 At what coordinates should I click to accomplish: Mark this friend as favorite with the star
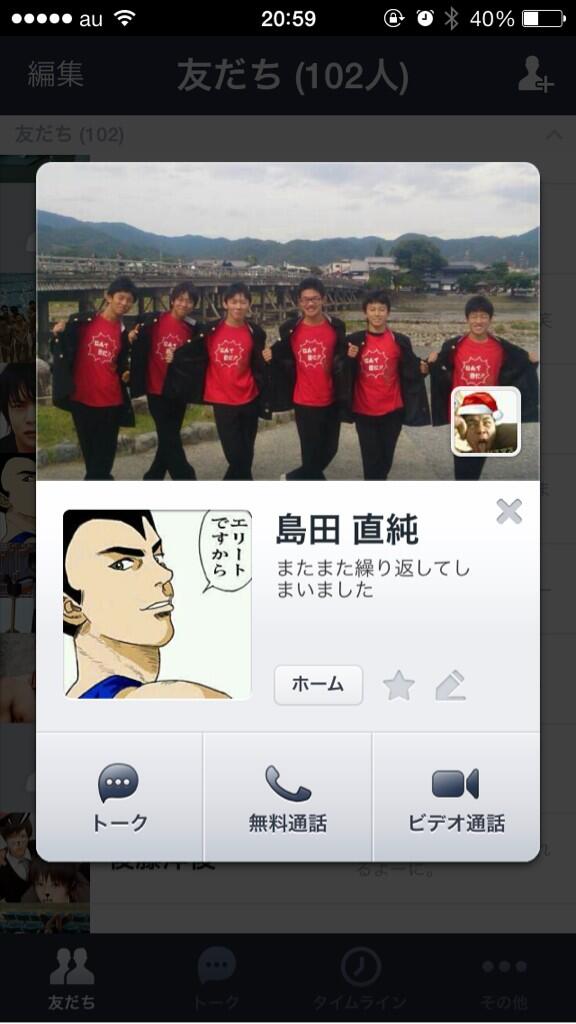398,685
